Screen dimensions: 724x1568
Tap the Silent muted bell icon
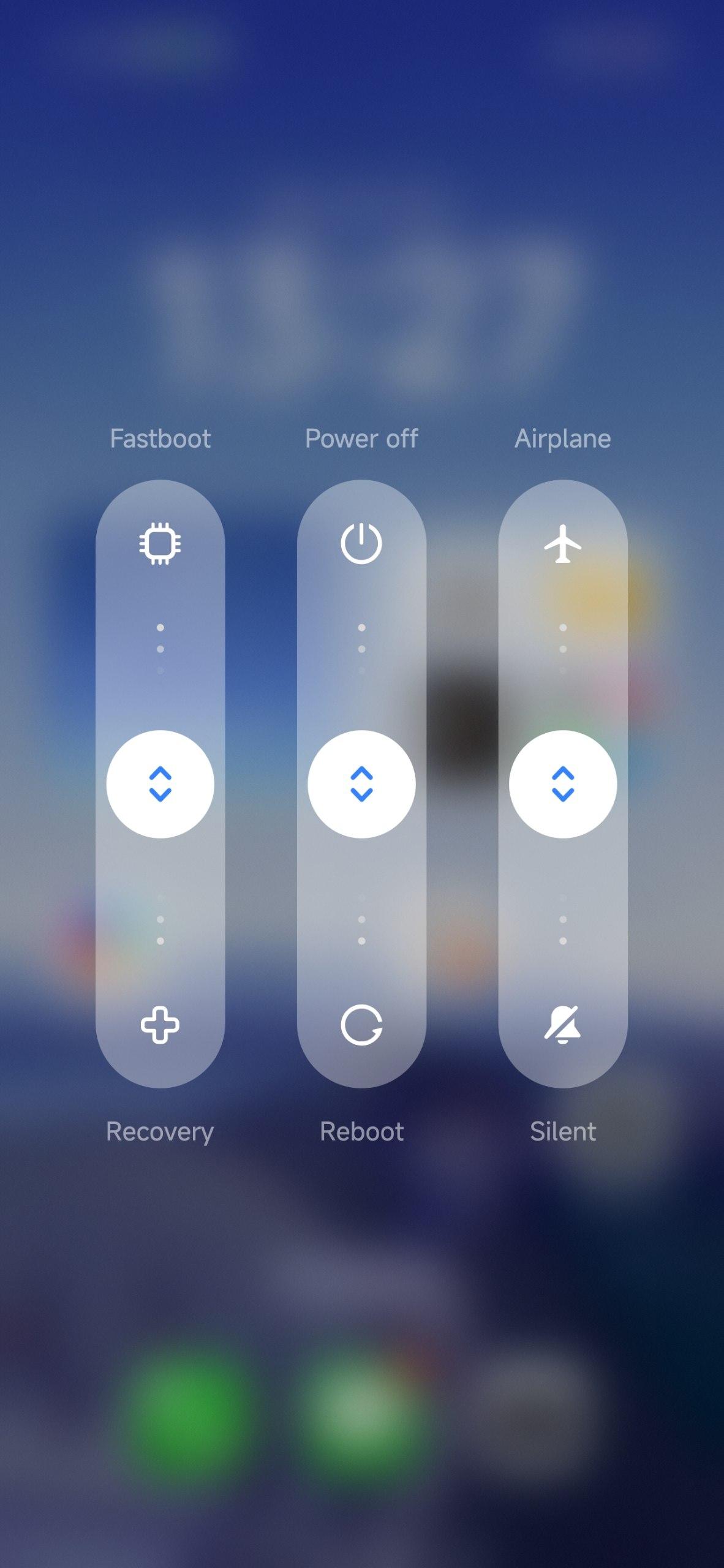click(562, 1025)
